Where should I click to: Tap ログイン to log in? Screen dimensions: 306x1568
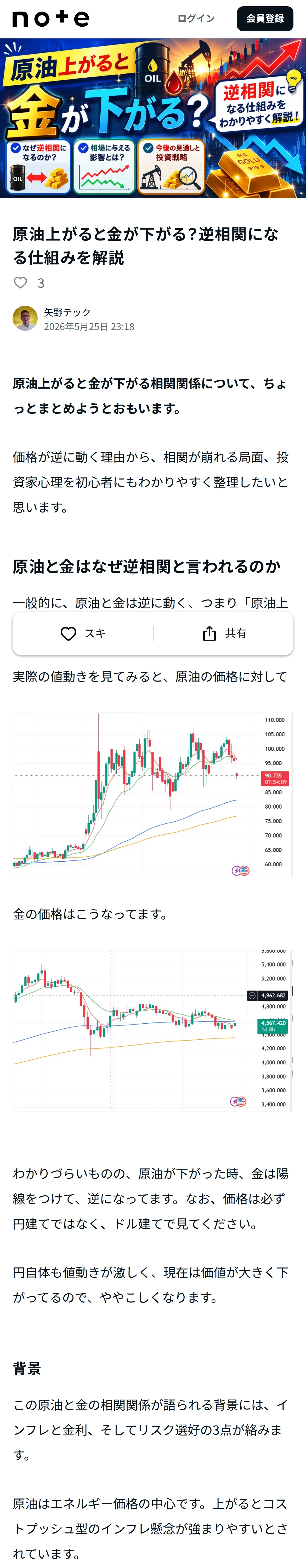tap(196, 19)
